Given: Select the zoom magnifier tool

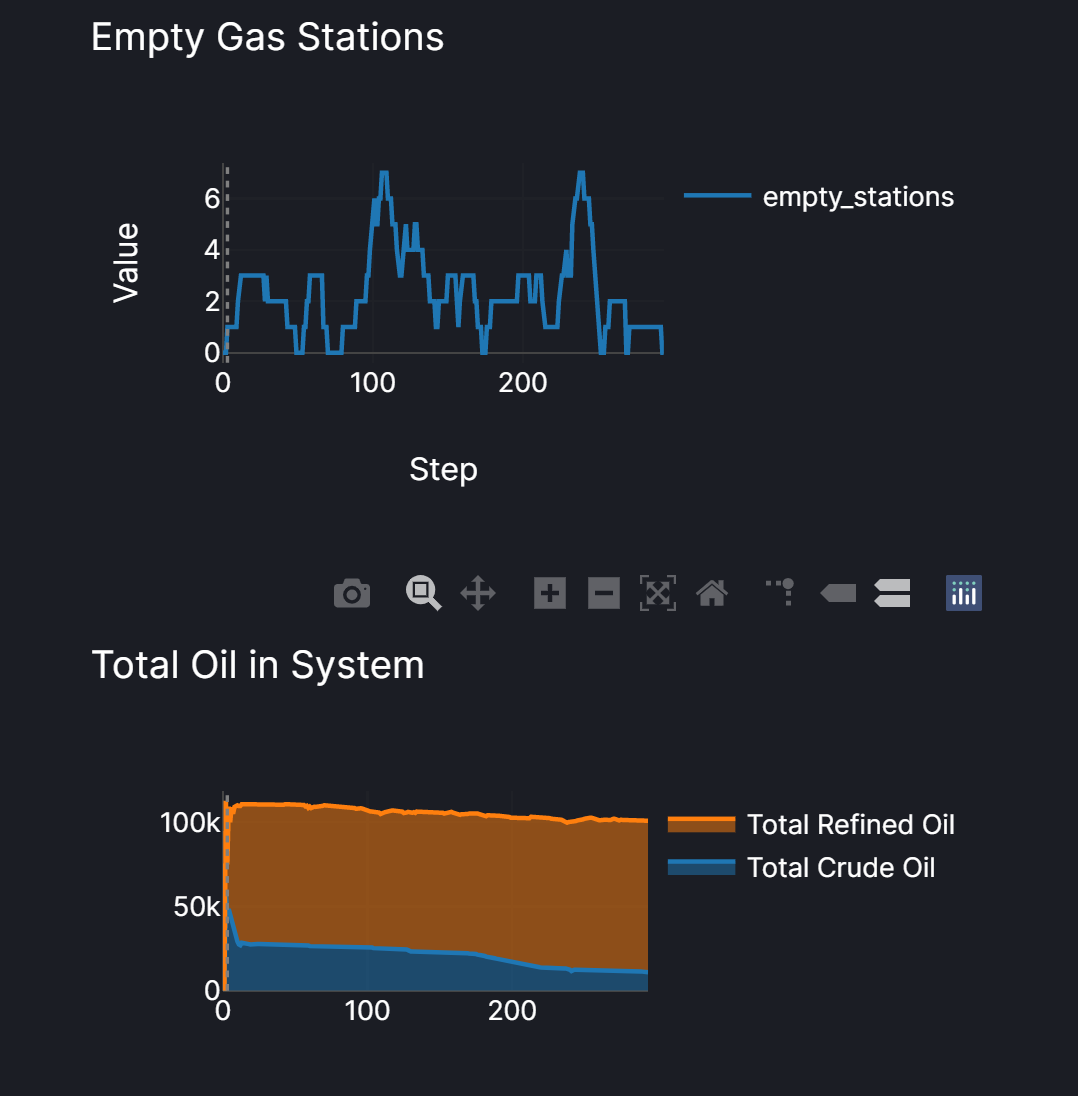Looking at the screenshot, I should [x=423, y=593].
